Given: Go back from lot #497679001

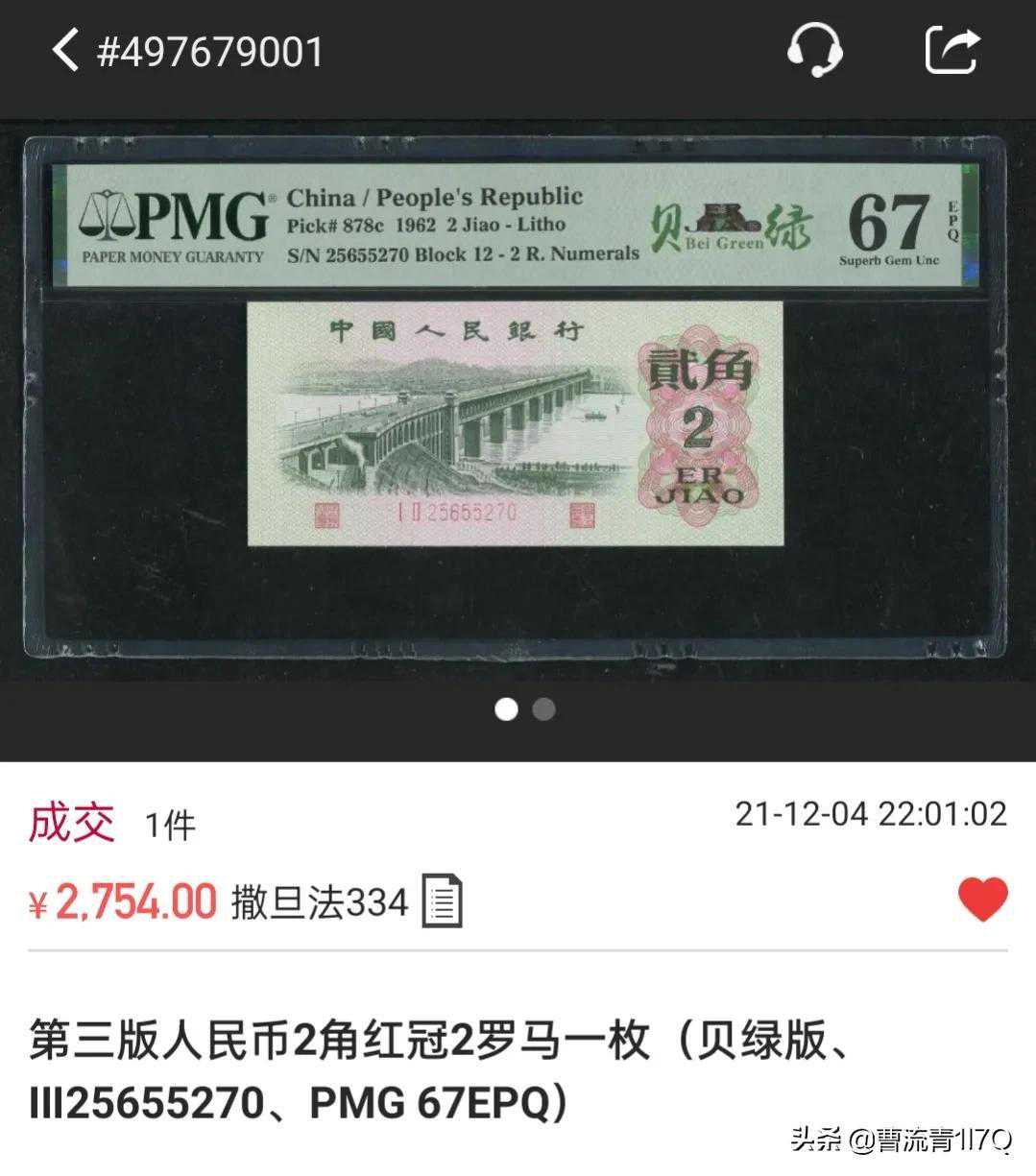Looking at the screenshot, I should [x=65, y=50].
